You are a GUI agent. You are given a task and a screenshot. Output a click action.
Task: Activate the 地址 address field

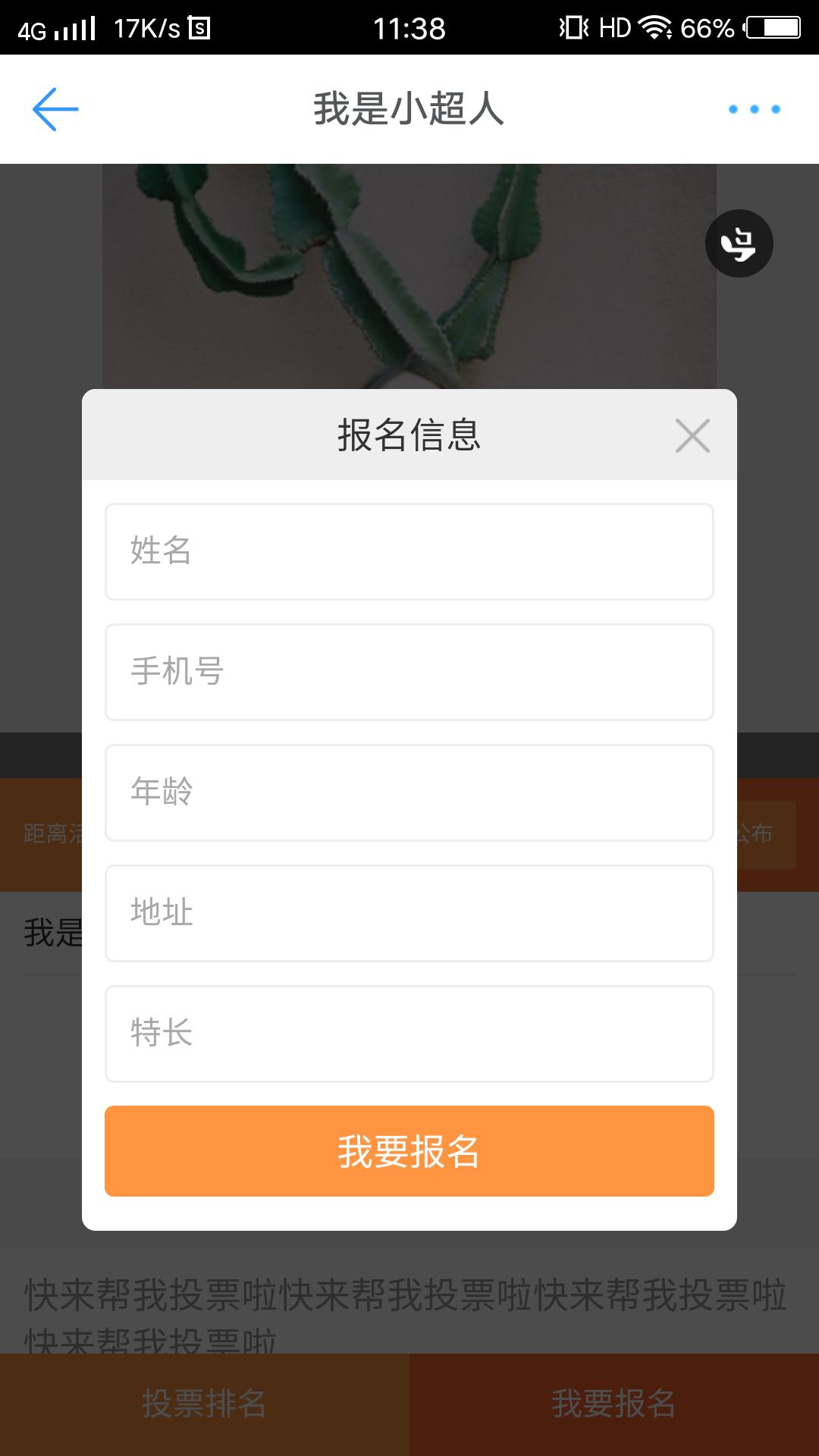tap(409, 913)
